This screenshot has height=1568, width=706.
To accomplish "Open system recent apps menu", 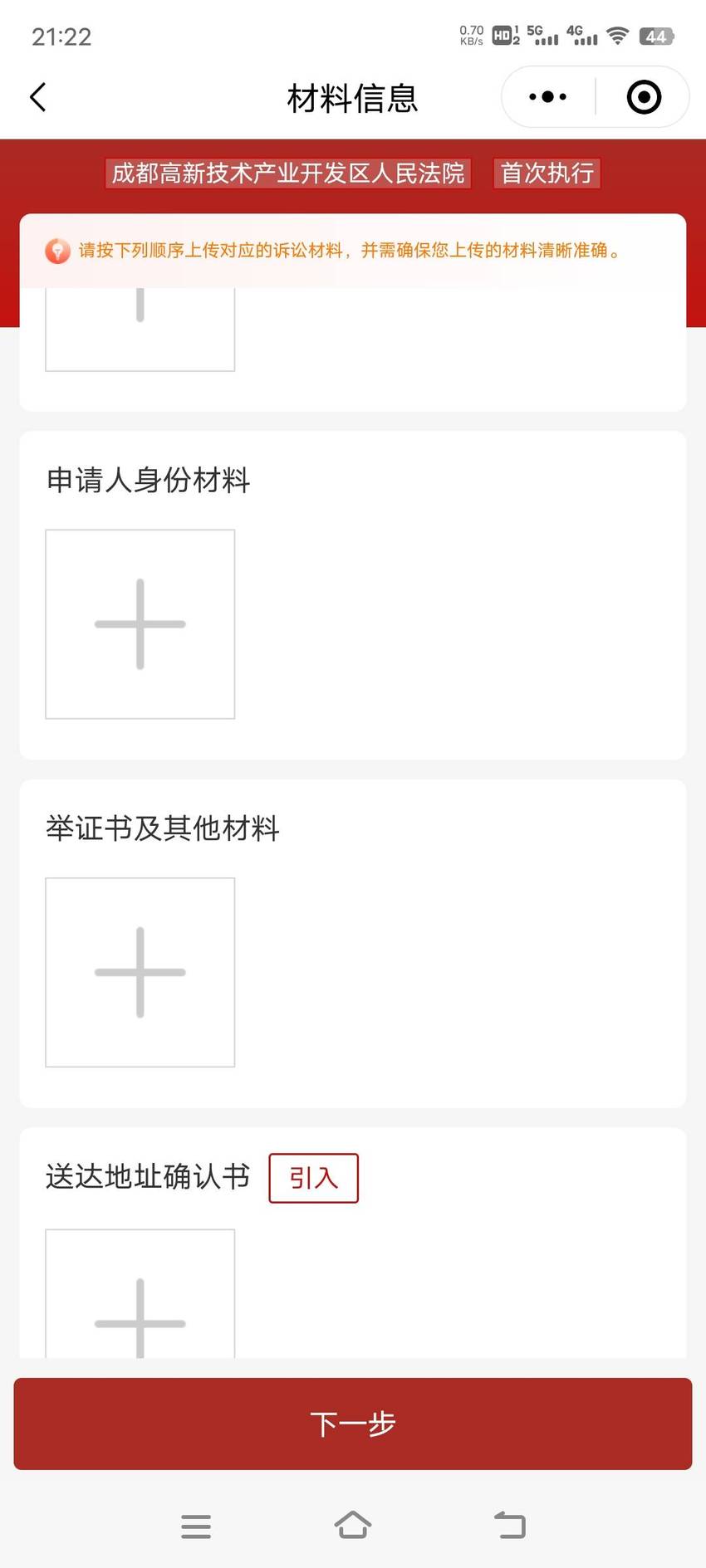I will 196,1526.
